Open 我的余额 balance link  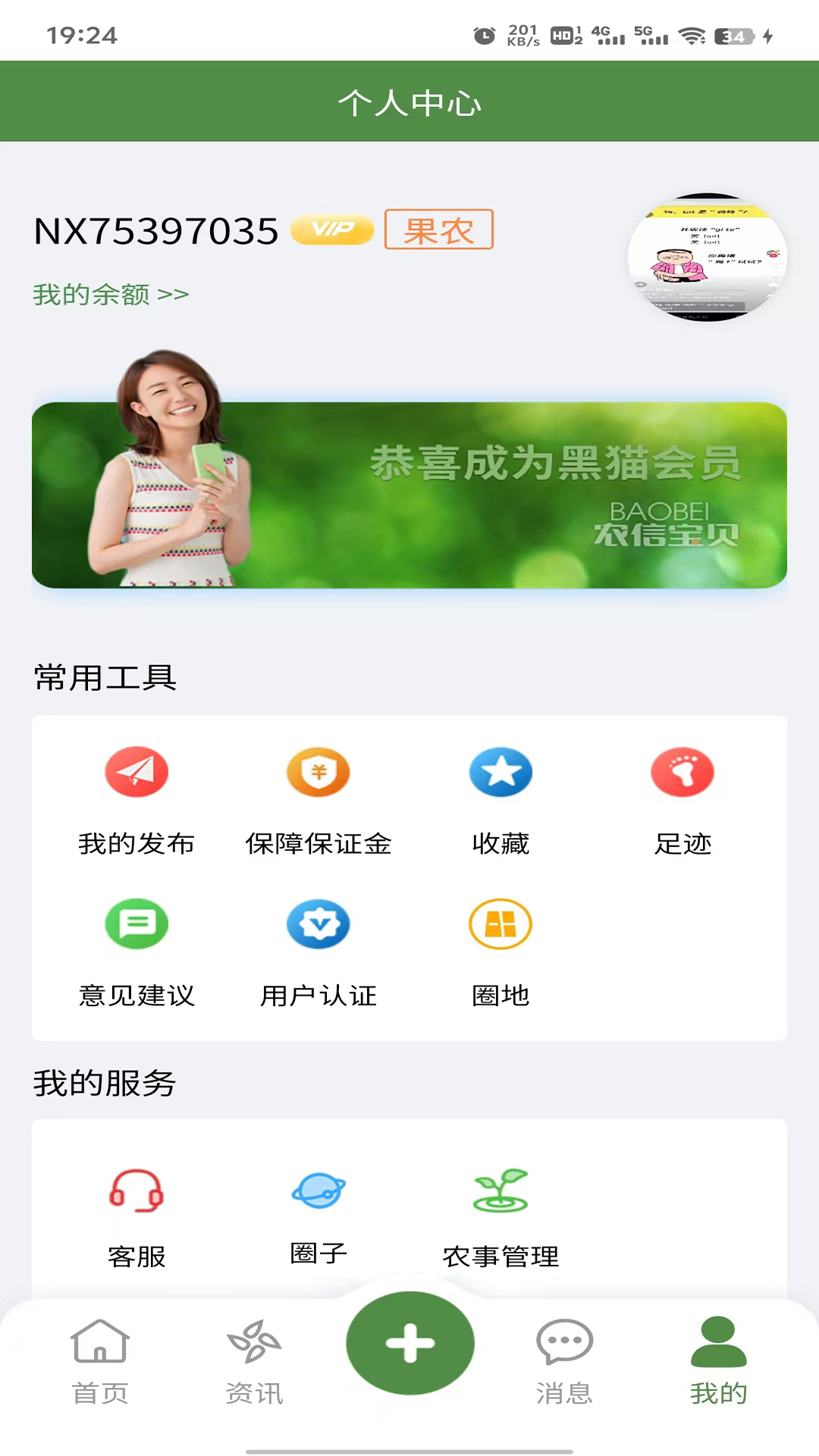click(111, 294)
